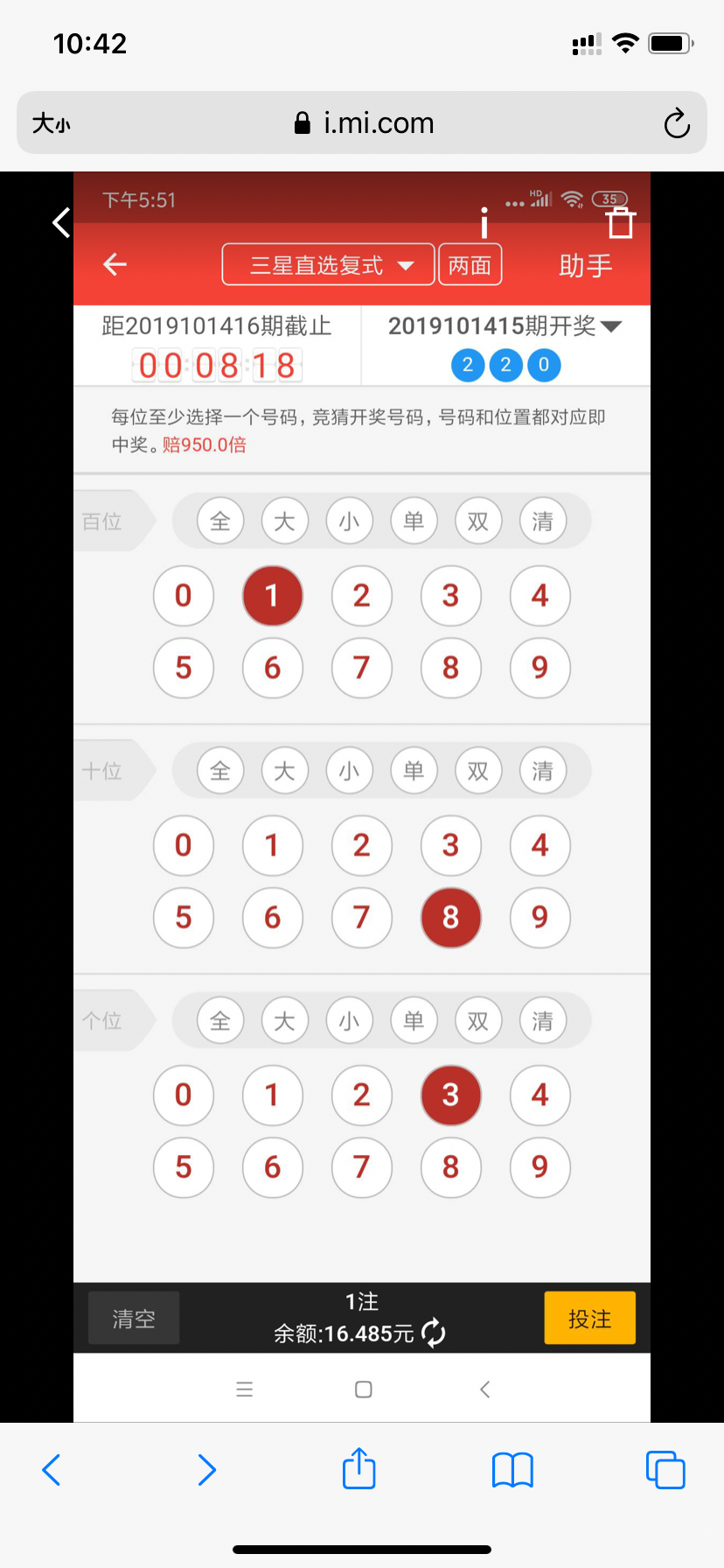724x1568 pixels.
Task: Choose 大 in the 十位 quick filters
Action: coord(284,771)
